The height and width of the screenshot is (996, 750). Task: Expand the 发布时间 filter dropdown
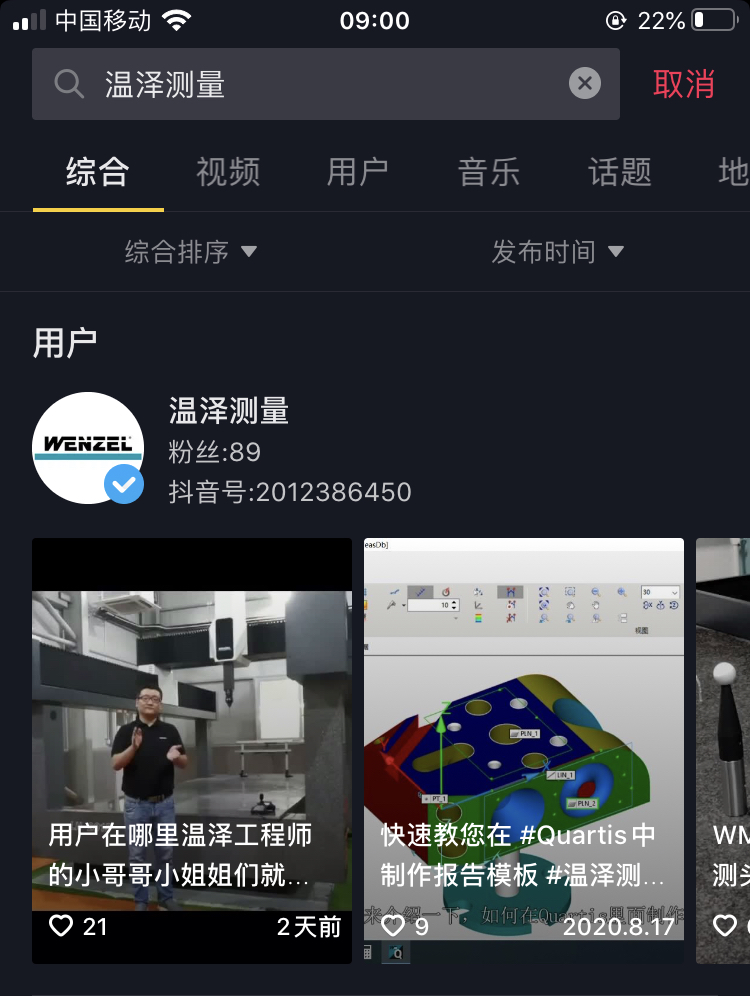(x=557, y=252)
